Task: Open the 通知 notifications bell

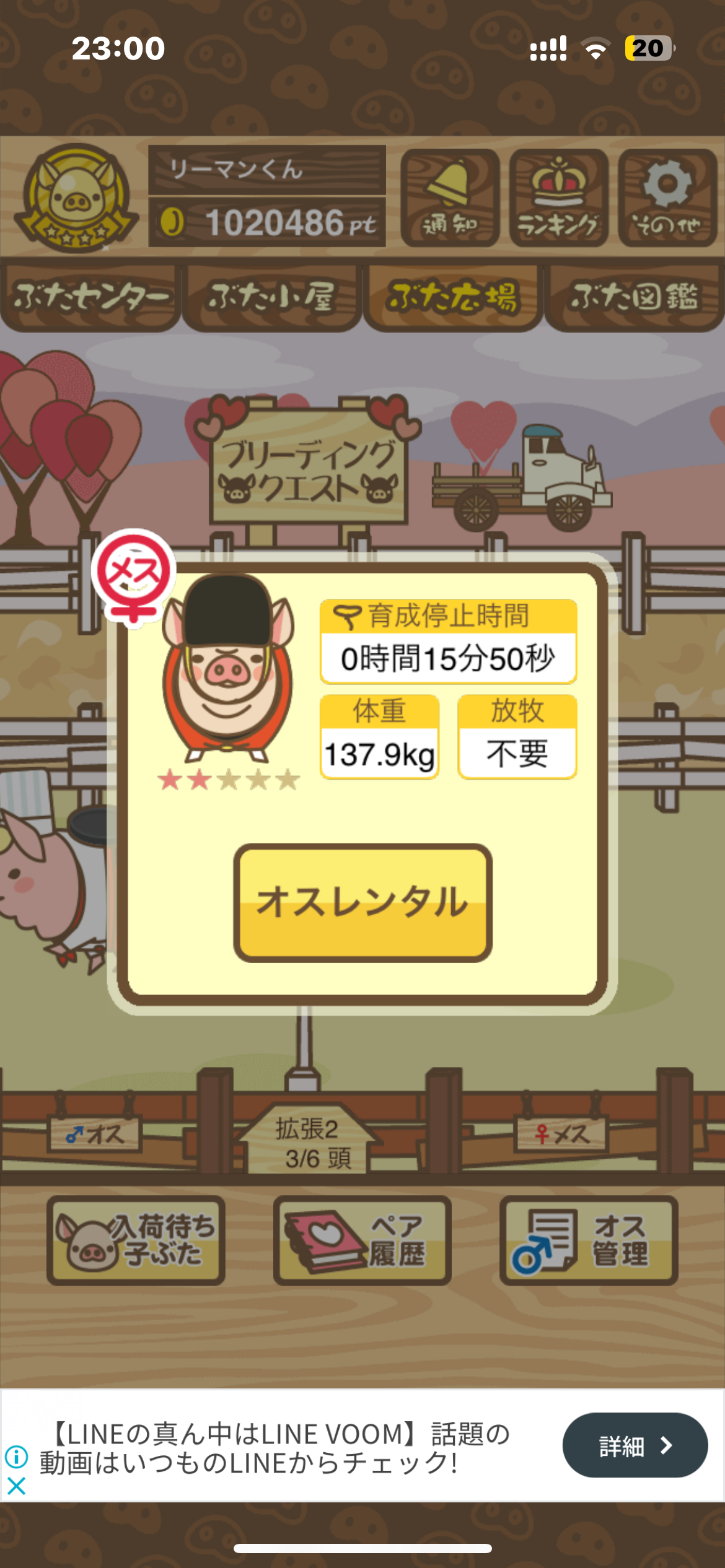Action: pos(450,198)
